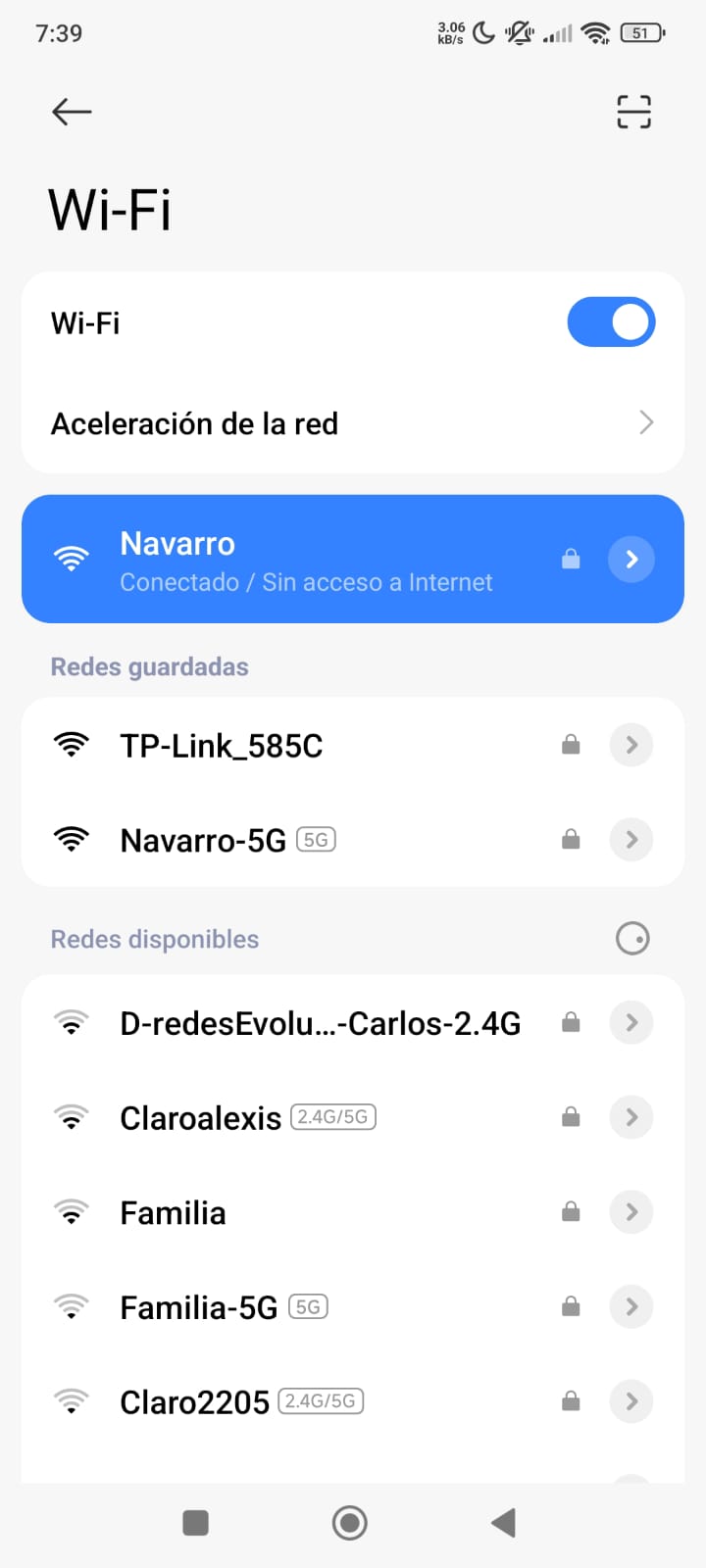The width and height of the screenshot is (706, 1568).
Task: Go to the system home screen
Action: [350, 1523]
